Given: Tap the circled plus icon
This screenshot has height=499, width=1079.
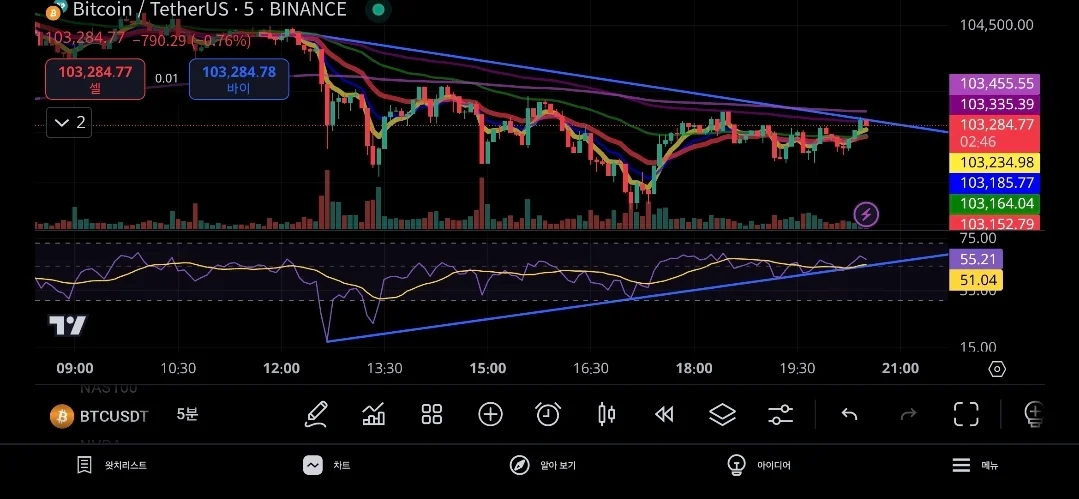Looking at the screenshot, I should click(x=490, y=414).
